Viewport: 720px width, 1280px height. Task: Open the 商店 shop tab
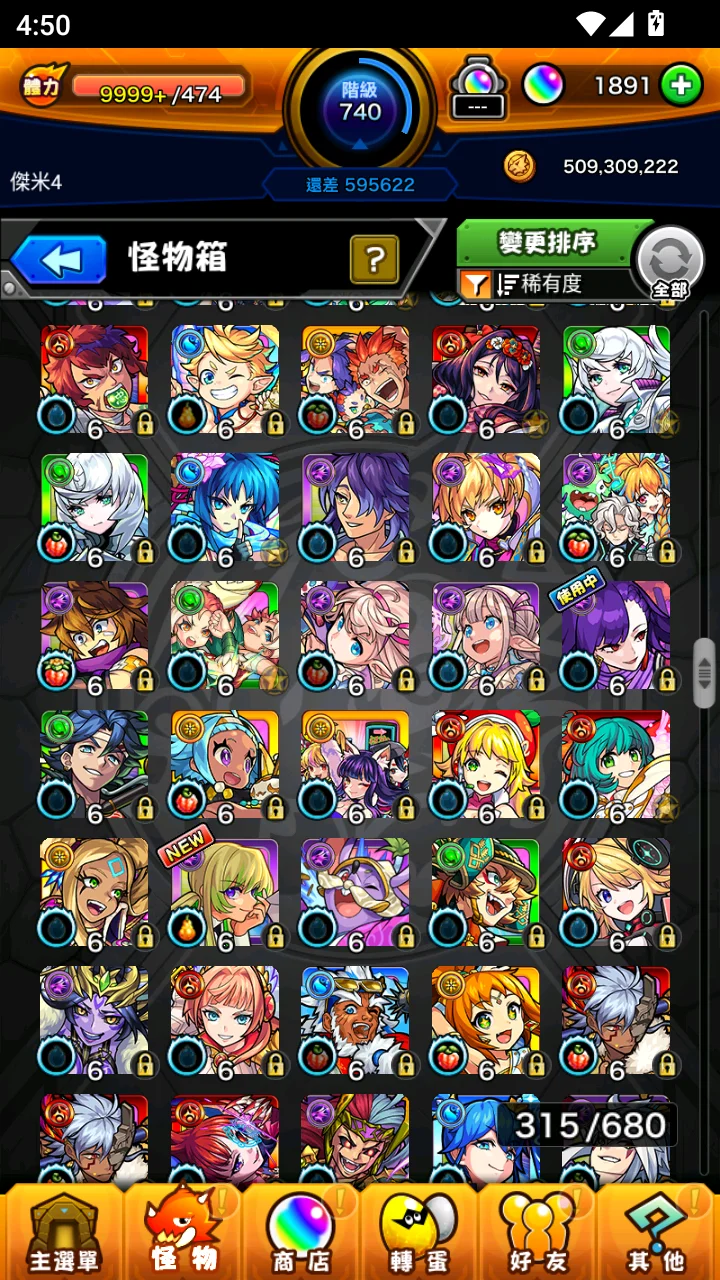[300, 1232]
